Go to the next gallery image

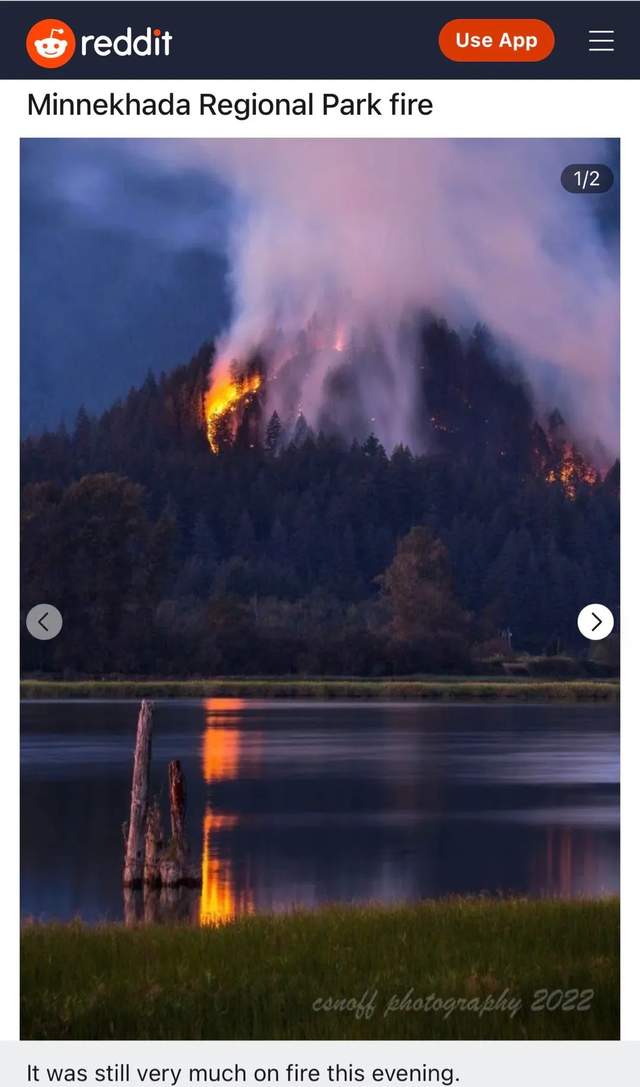[596, 622]
